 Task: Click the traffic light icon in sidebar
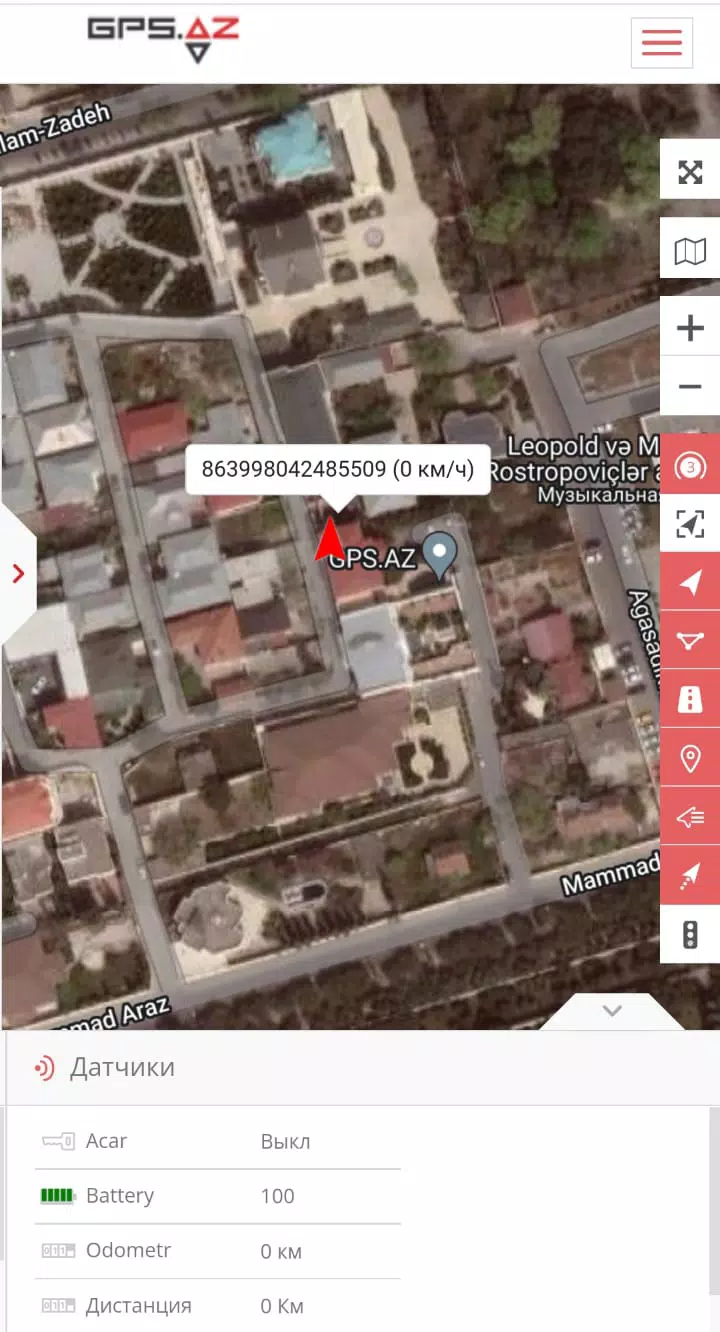[690, 933]
